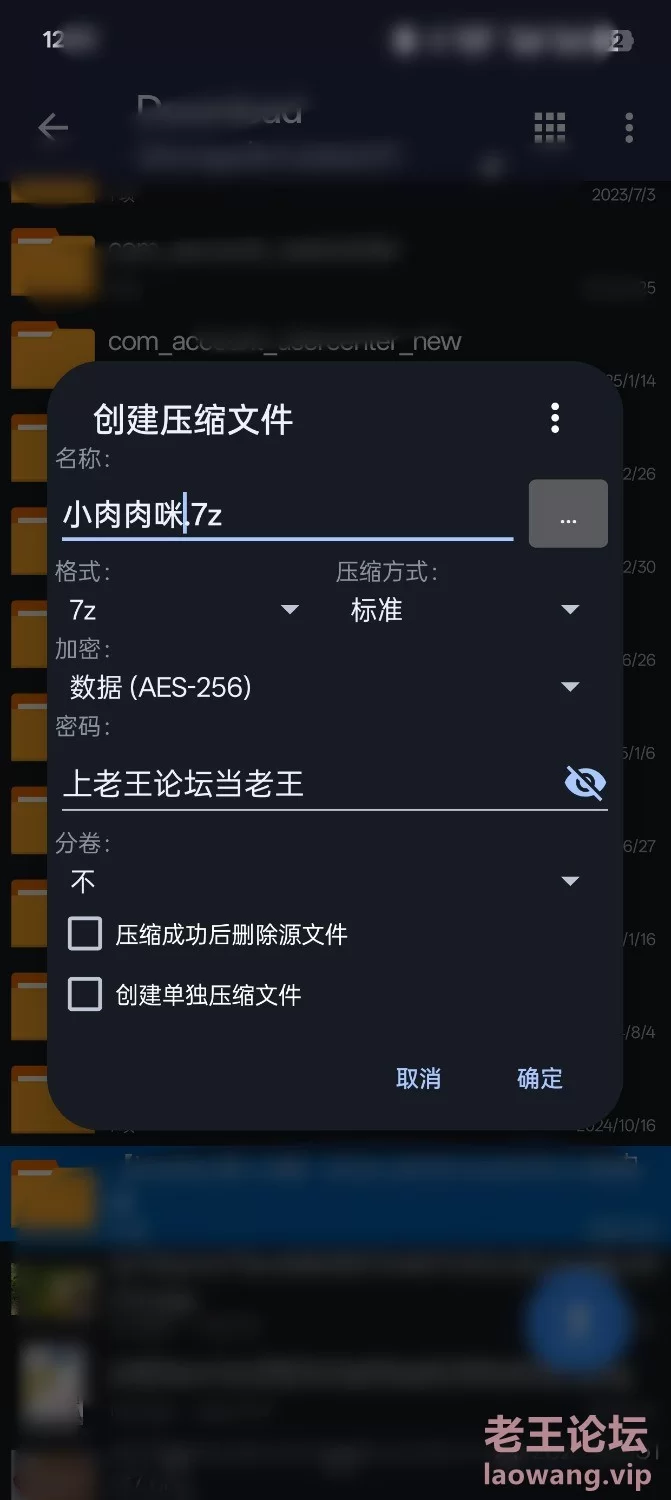Open the browse button with three dots
The height and width of the screenshot is (1500, 671).
click(568, 514)
